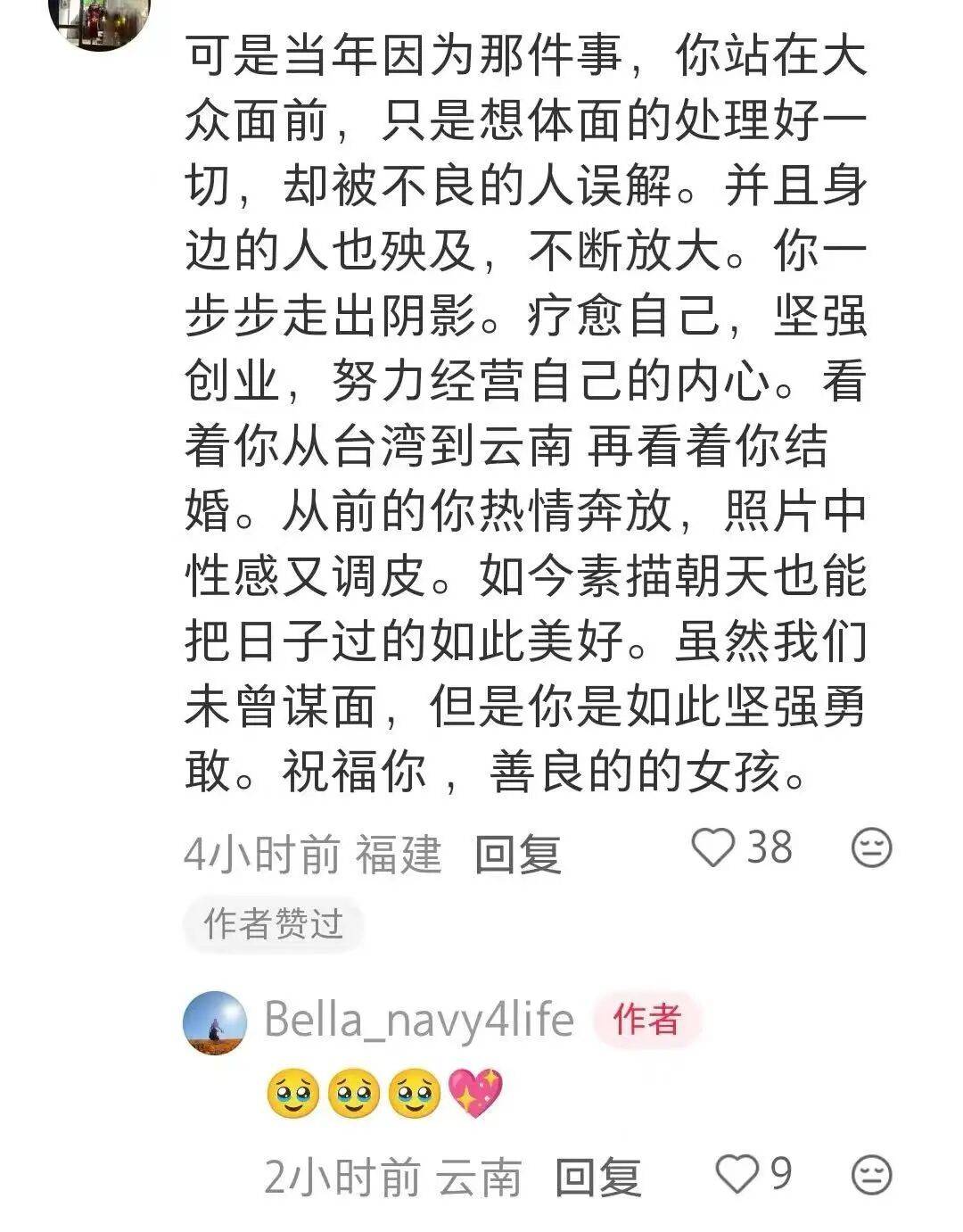Open Bella_navy4life's profile avatar
This screenshot has width=963, height=1232.
[215, 1022]
